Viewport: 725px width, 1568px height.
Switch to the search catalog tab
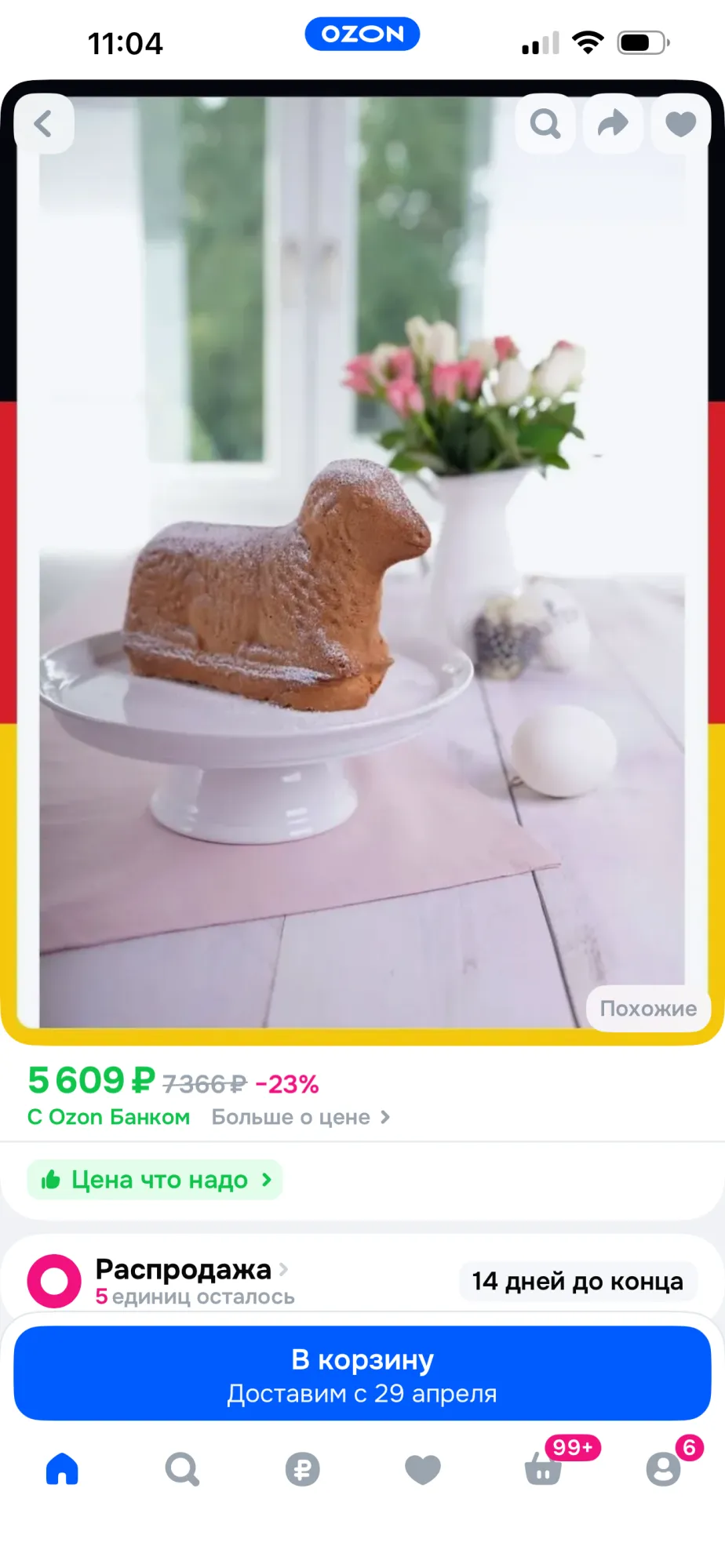point(182,1469)
